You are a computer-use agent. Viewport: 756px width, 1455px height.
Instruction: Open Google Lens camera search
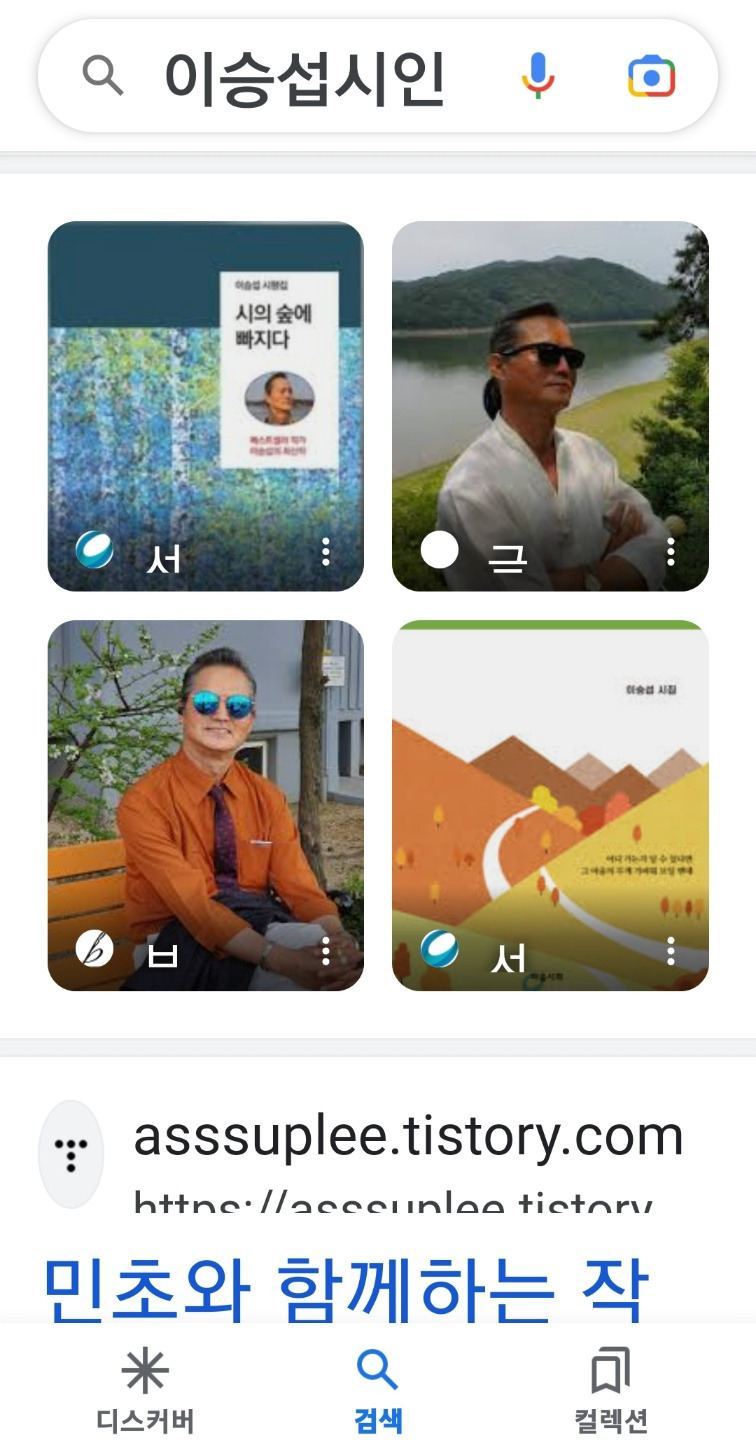click(652, 77)
